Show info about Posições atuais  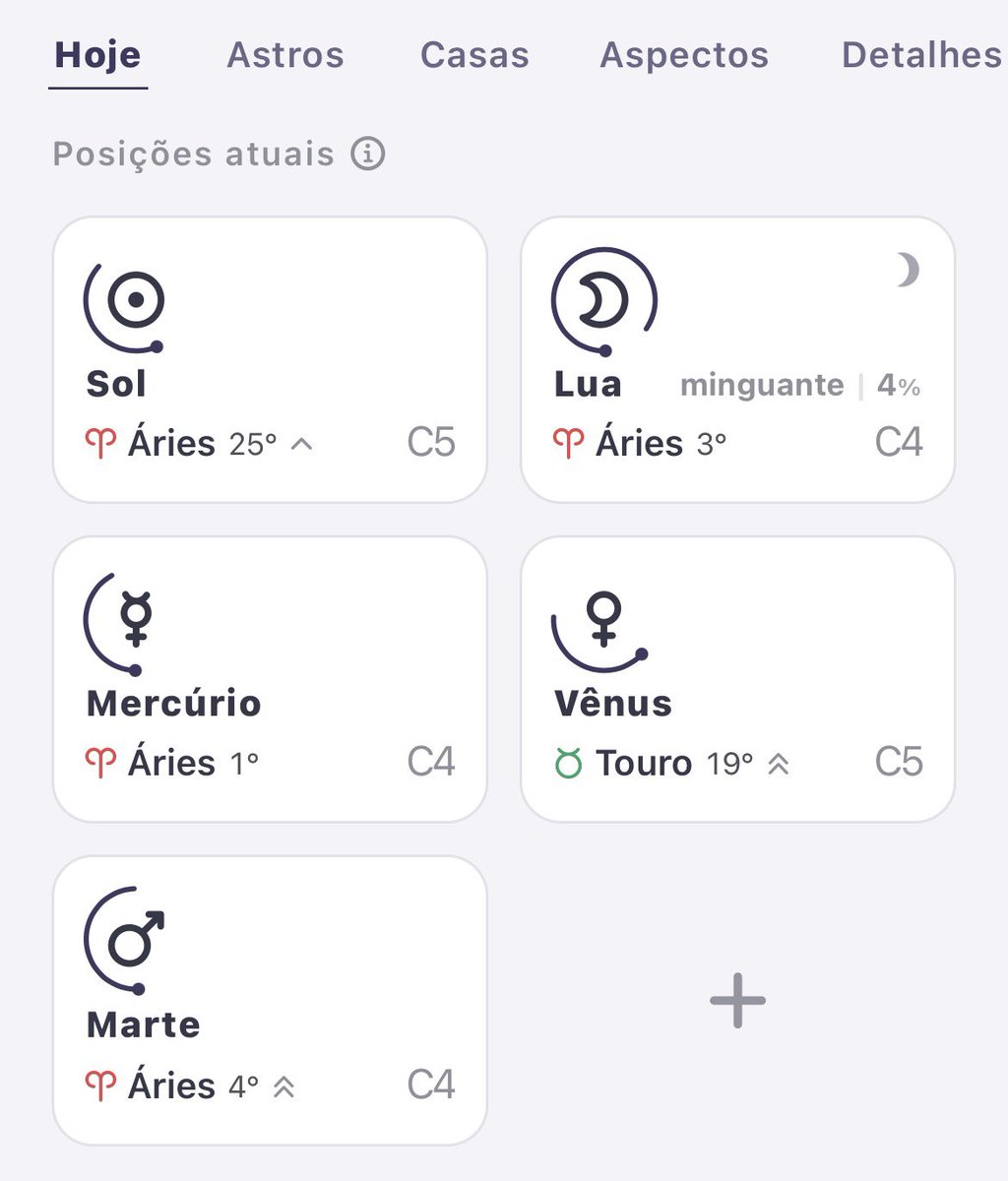click(x=368, y=155)
